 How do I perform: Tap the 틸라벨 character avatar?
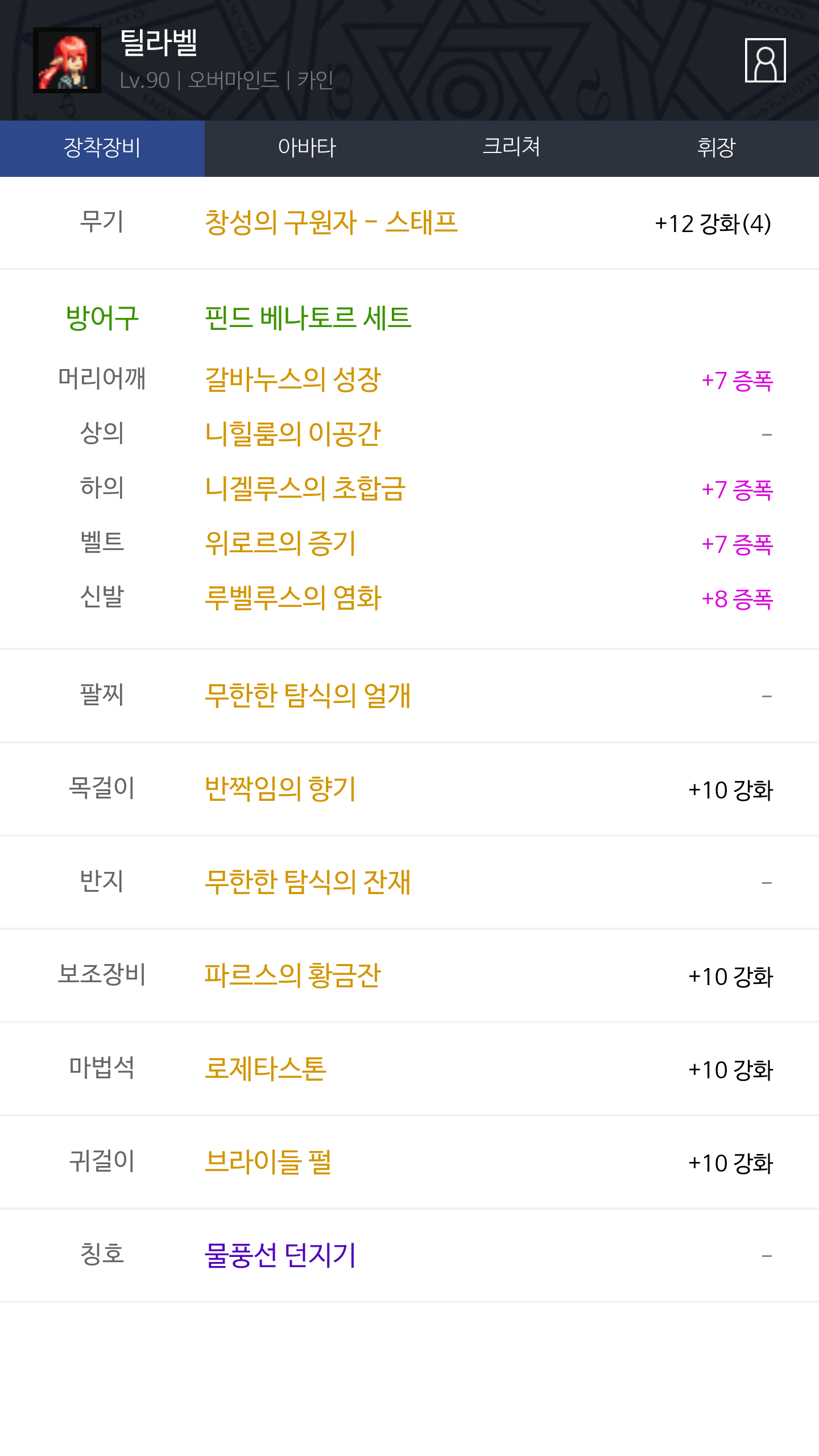pos(67,60)
